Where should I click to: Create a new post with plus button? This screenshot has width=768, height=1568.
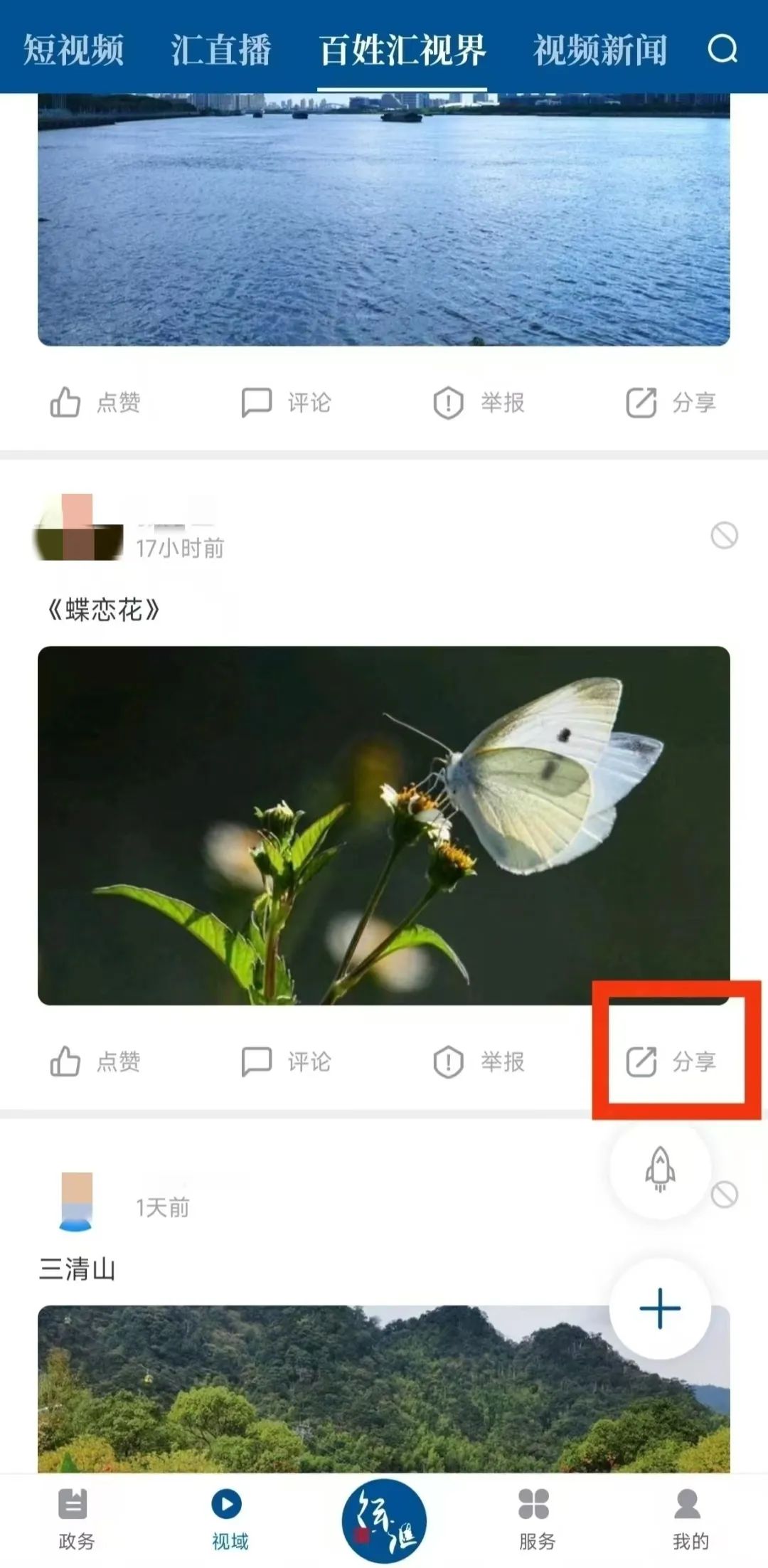click(x=660, y=1308)
